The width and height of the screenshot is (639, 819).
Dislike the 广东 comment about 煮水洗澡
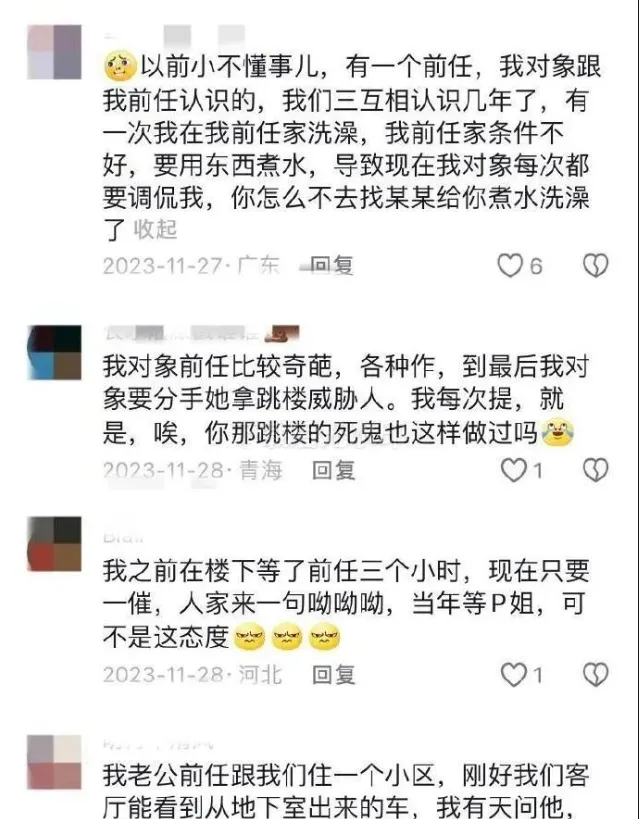pyautogui.click(x=596, y=265)
